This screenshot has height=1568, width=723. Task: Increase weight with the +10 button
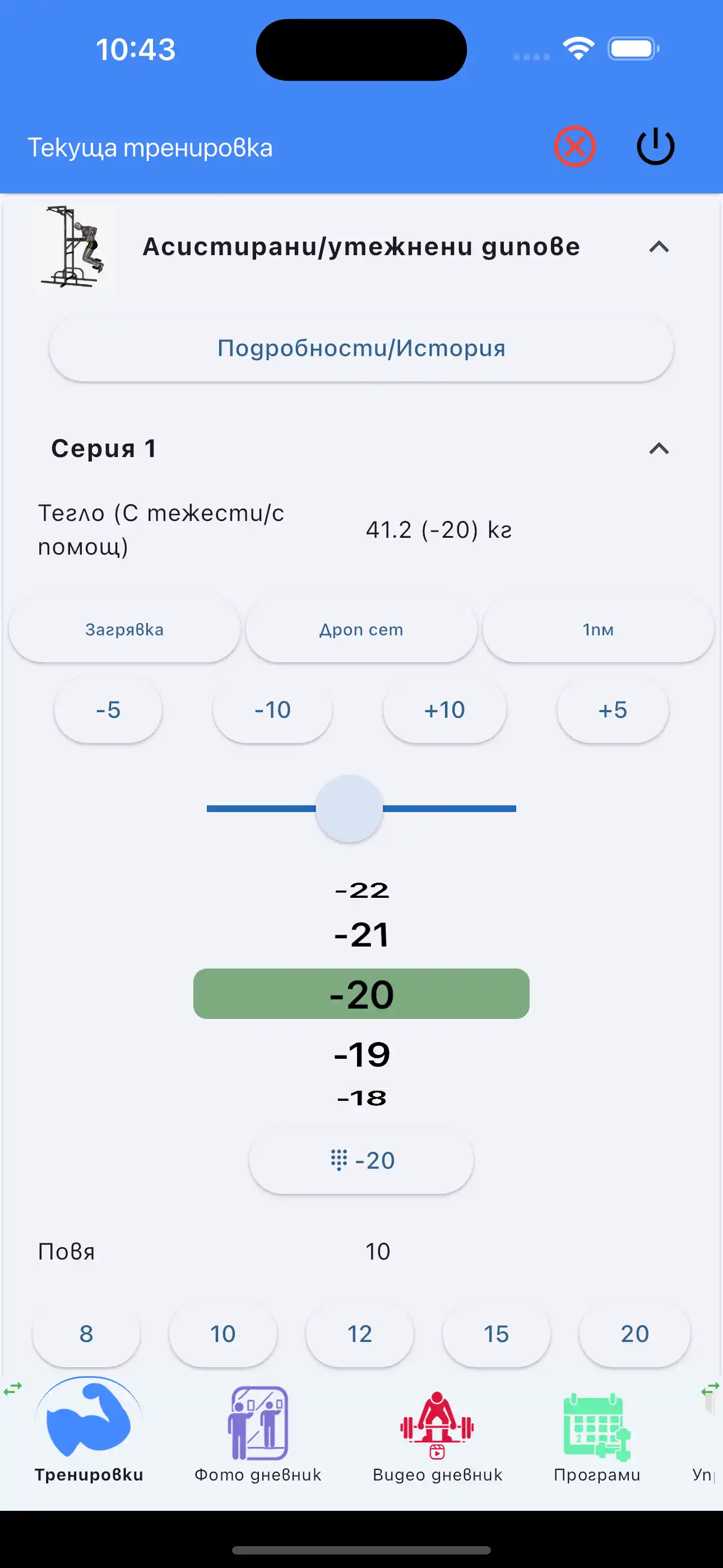click(444, 710)
